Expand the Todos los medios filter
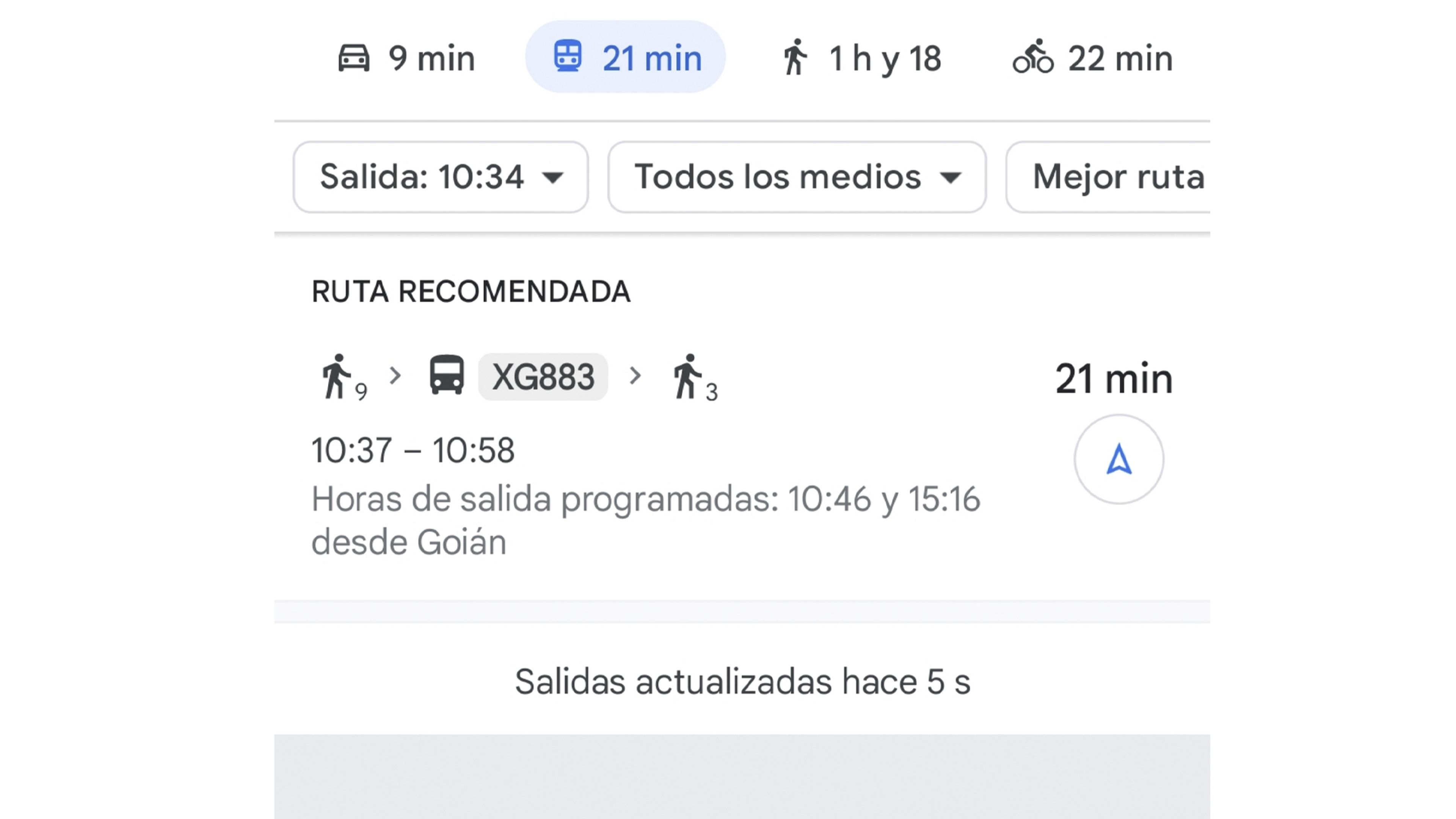 (x=796, y=177)
